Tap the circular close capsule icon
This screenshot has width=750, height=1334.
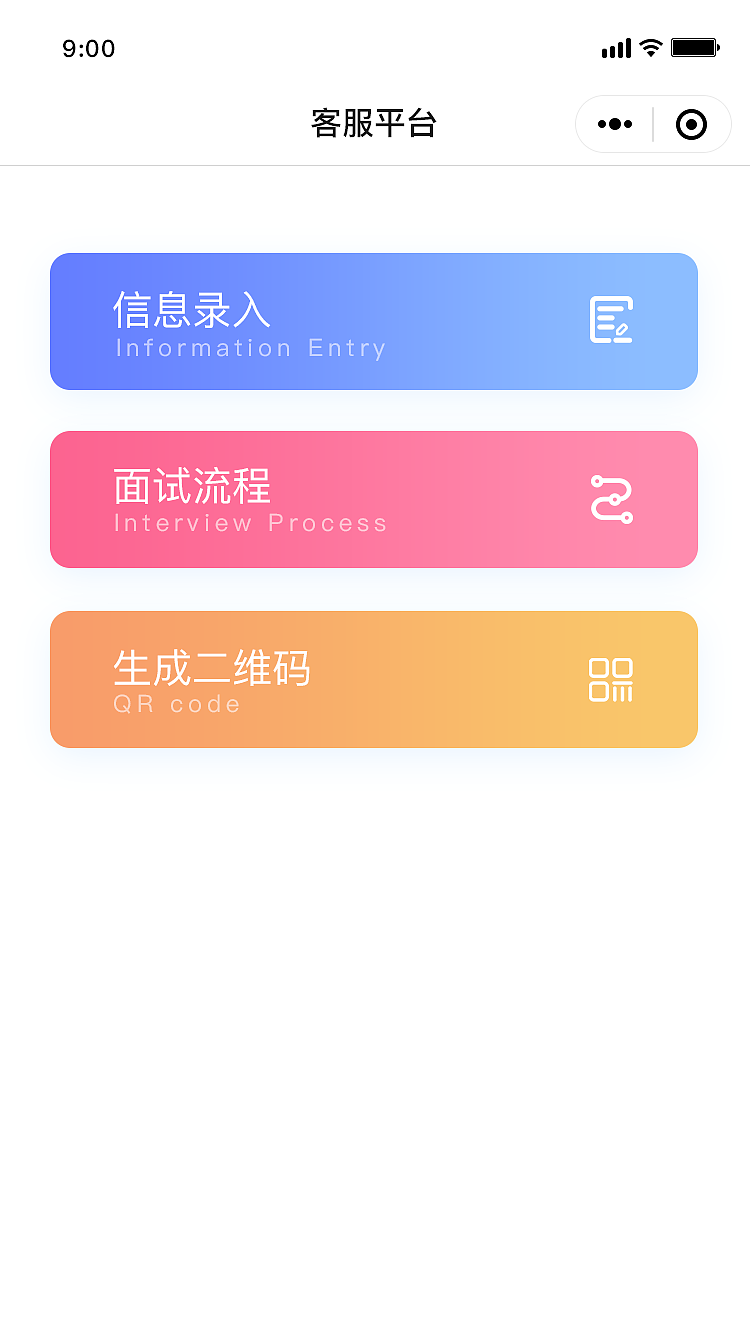[690, 123]
